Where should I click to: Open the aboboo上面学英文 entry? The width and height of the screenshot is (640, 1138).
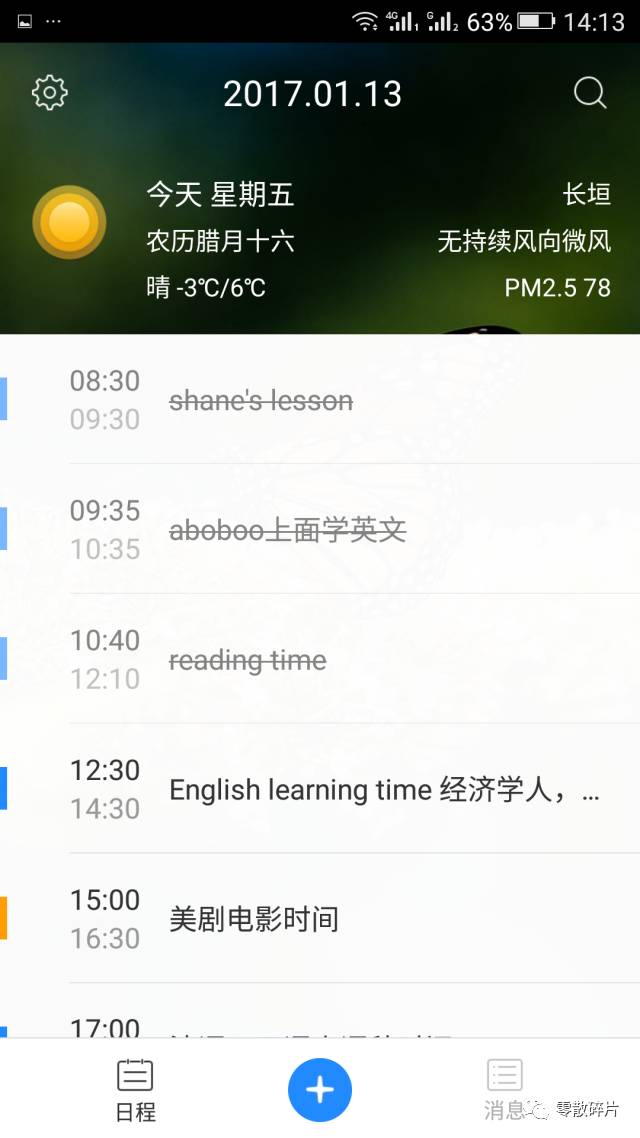(x=320, y=530)
